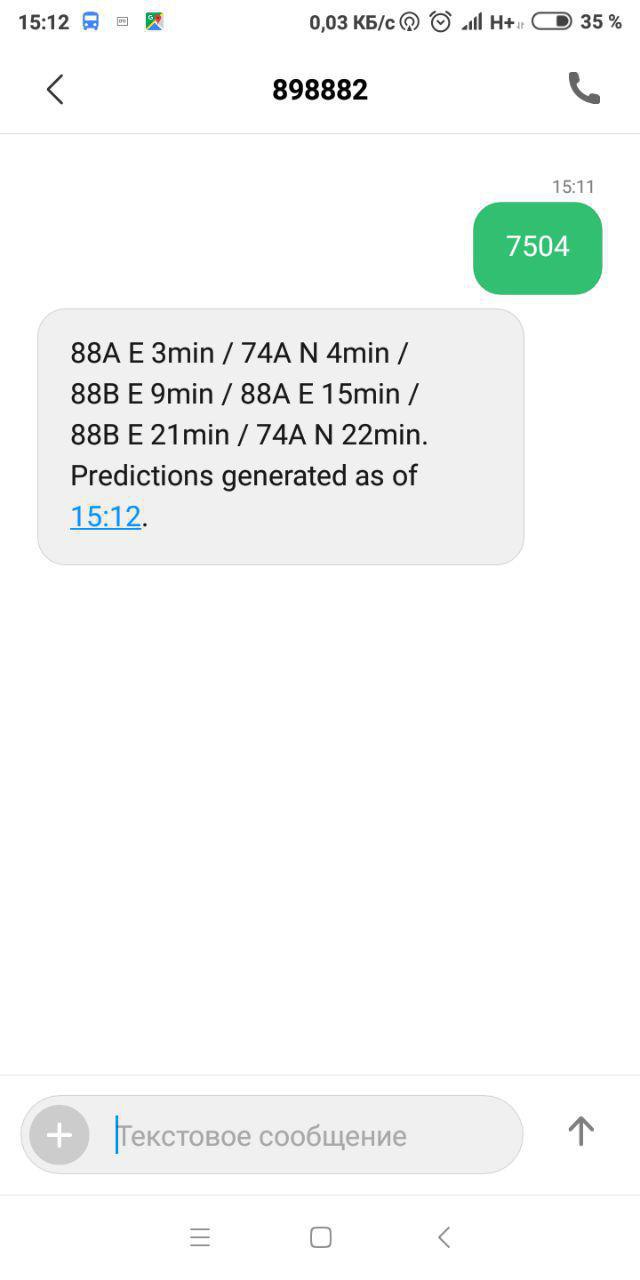Tap the plus attachment button
The height and width of the screenshot is (1280, 640).
pyautogui.click(x=59, y=1135)
